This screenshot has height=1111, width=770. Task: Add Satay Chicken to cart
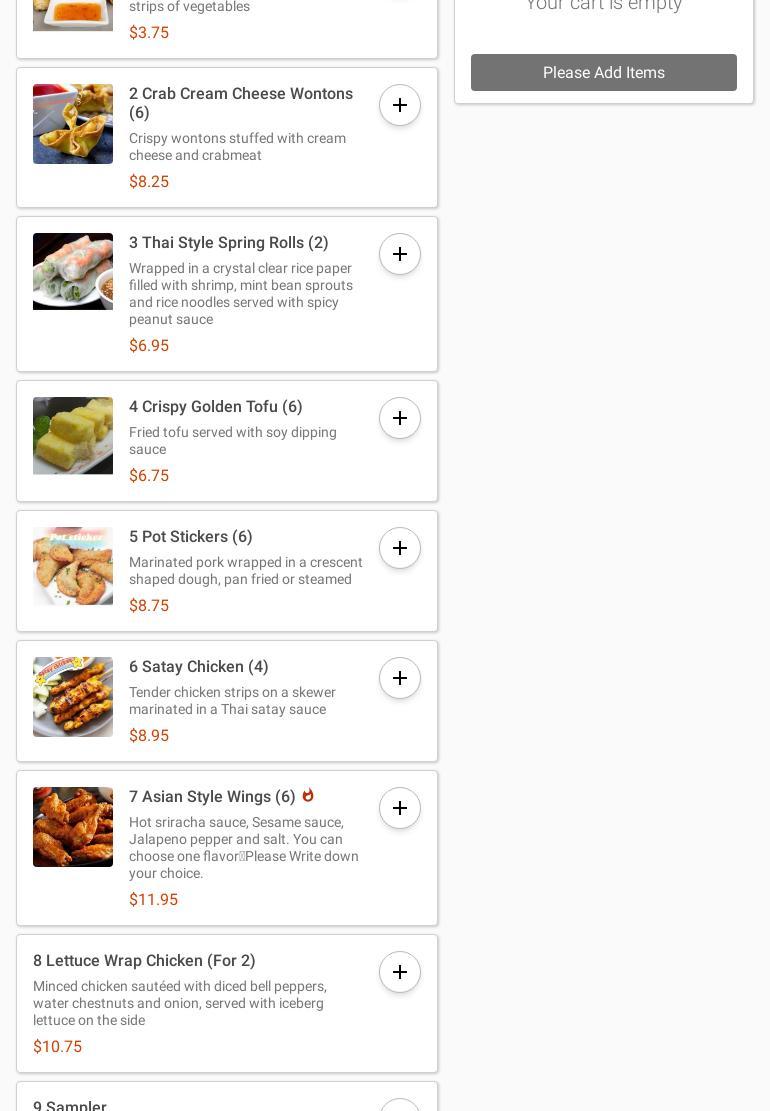[400, 678]
